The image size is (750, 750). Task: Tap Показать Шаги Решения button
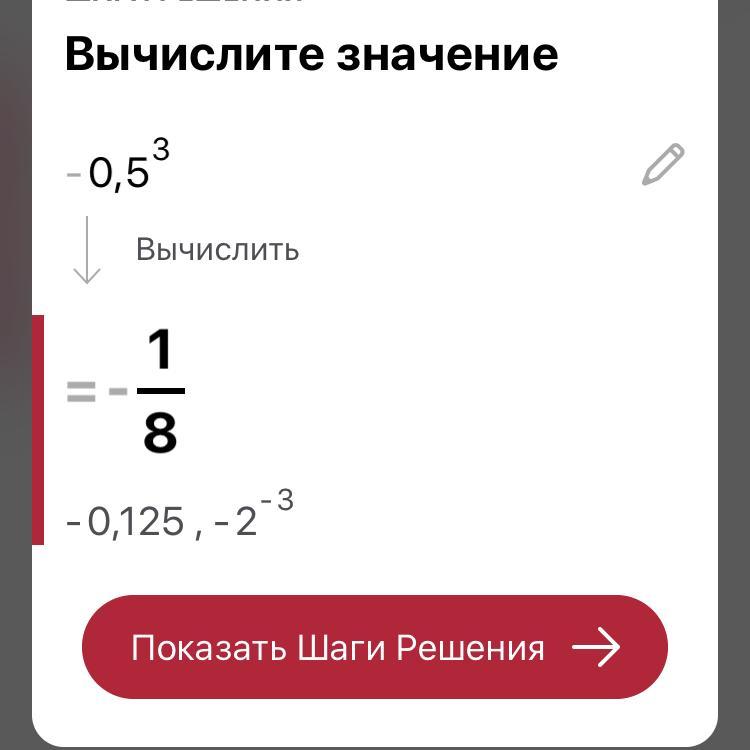(x=375, y=647)
